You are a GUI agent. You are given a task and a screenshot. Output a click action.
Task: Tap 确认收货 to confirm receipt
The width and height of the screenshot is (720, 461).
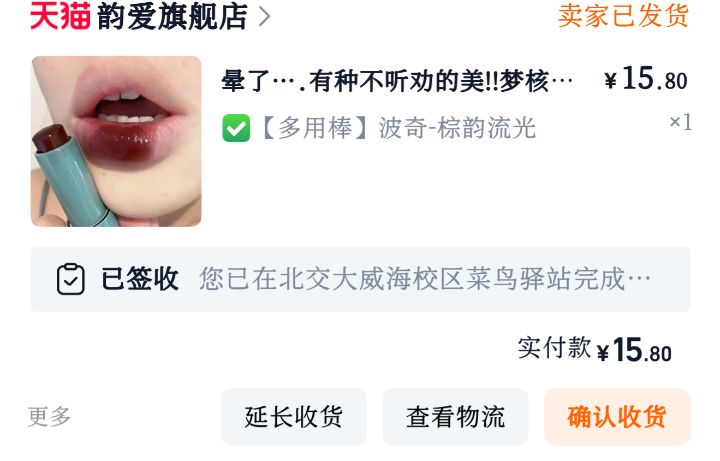[616, 417]
